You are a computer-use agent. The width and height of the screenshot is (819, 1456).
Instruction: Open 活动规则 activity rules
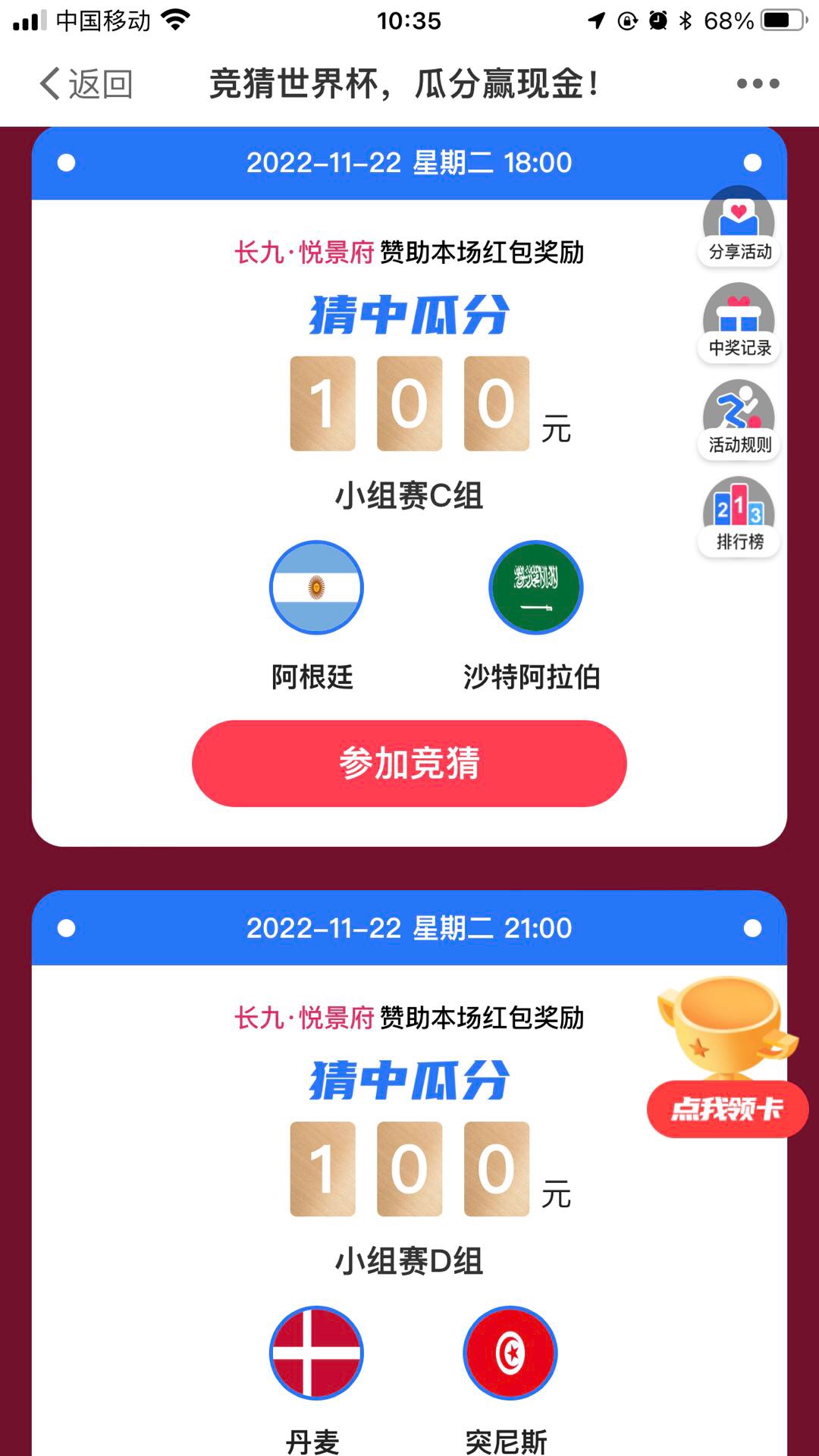click(739, 420)
